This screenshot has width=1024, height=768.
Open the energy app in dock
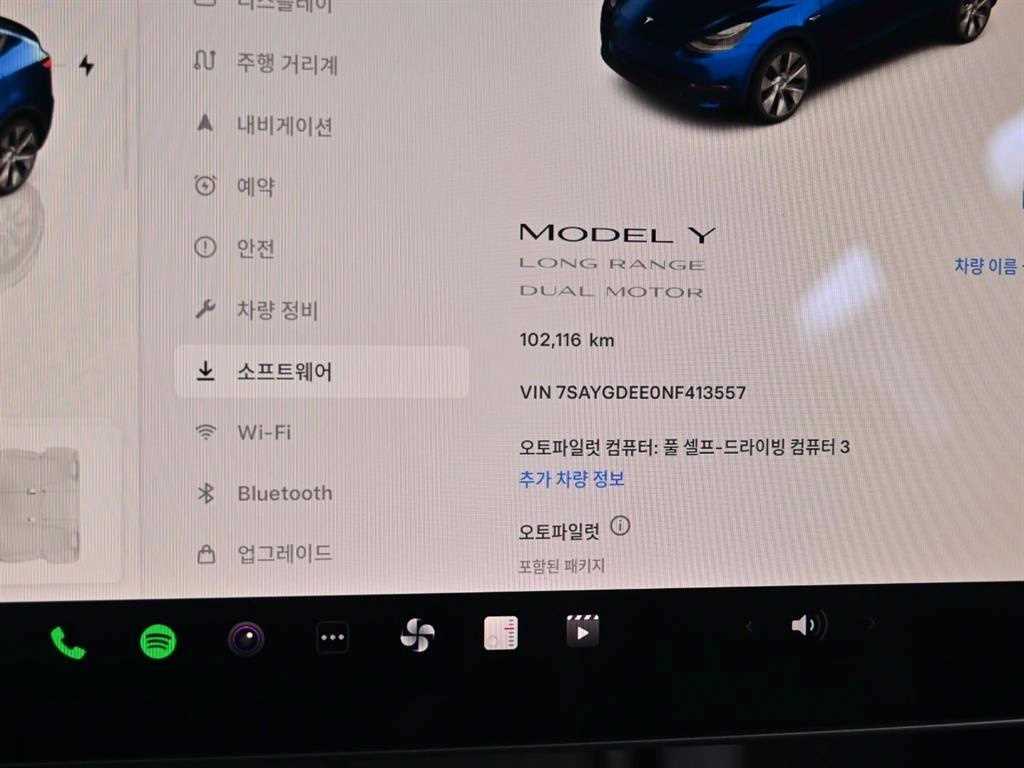tap(500, 633)
